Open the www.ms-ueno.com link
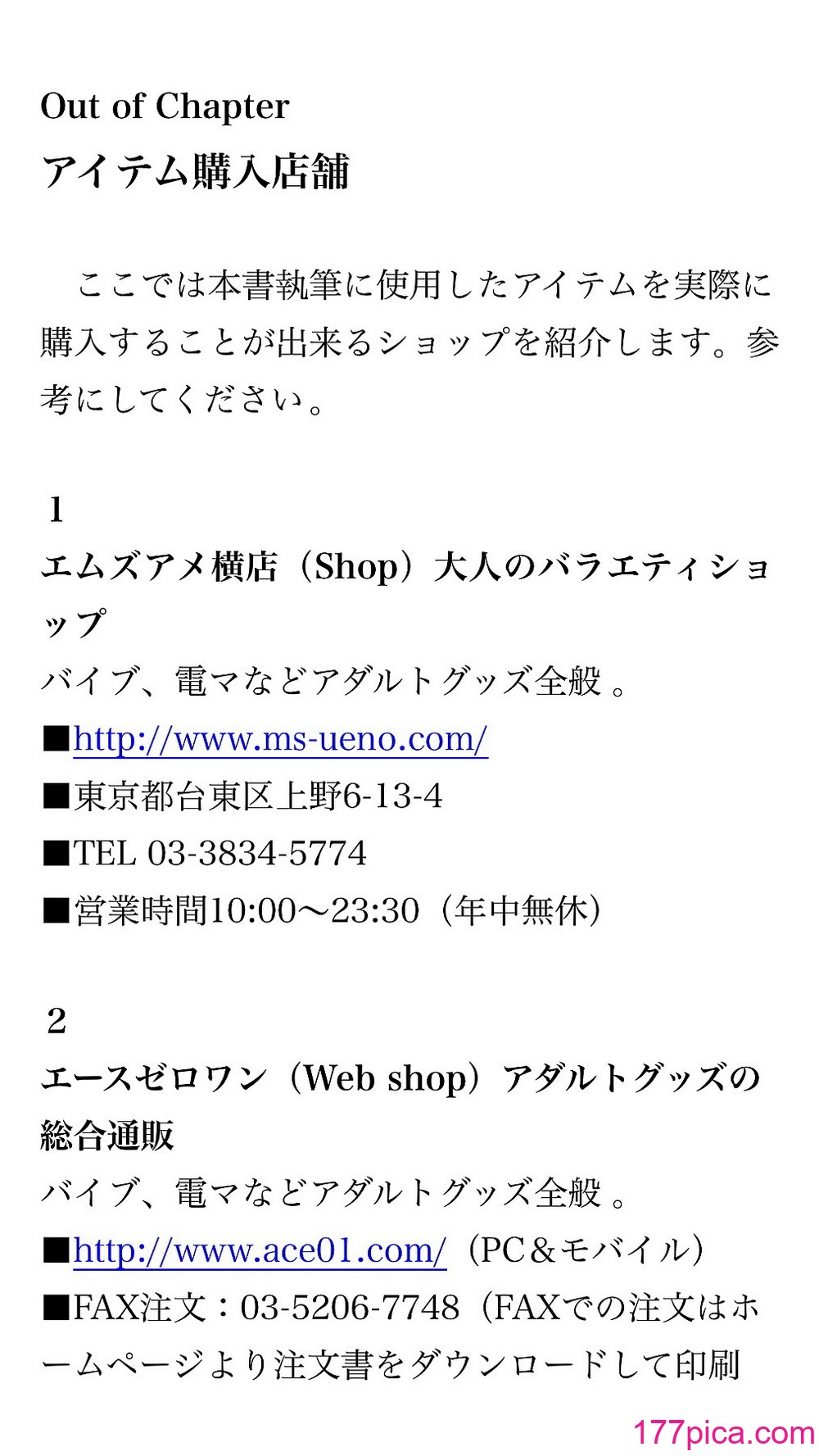Screen dimensions: 819x1456 pyautogui.click(x=280, y=739)
